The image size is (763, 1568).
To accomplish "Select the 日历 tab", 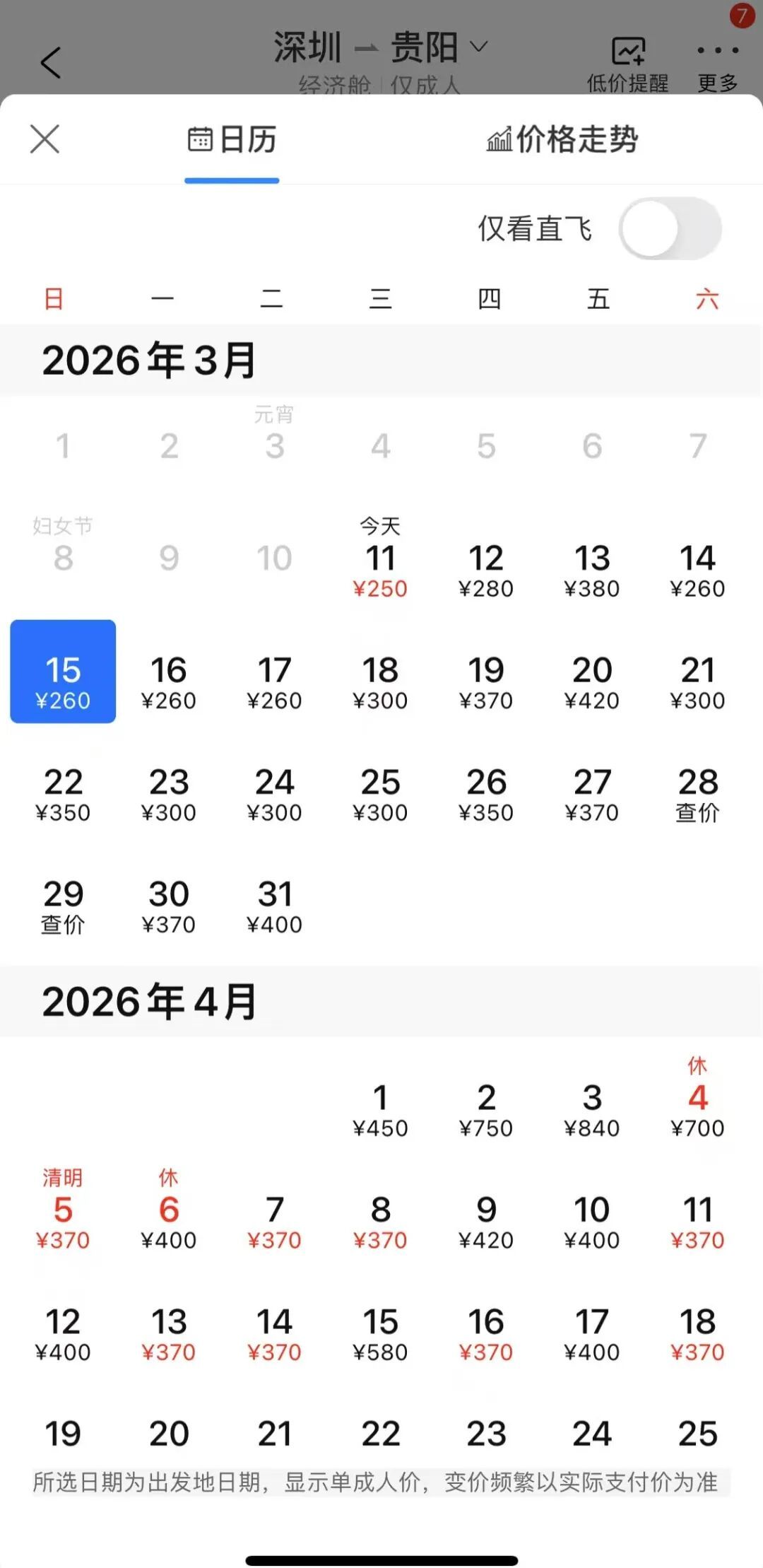I will (x=232, y=139).
